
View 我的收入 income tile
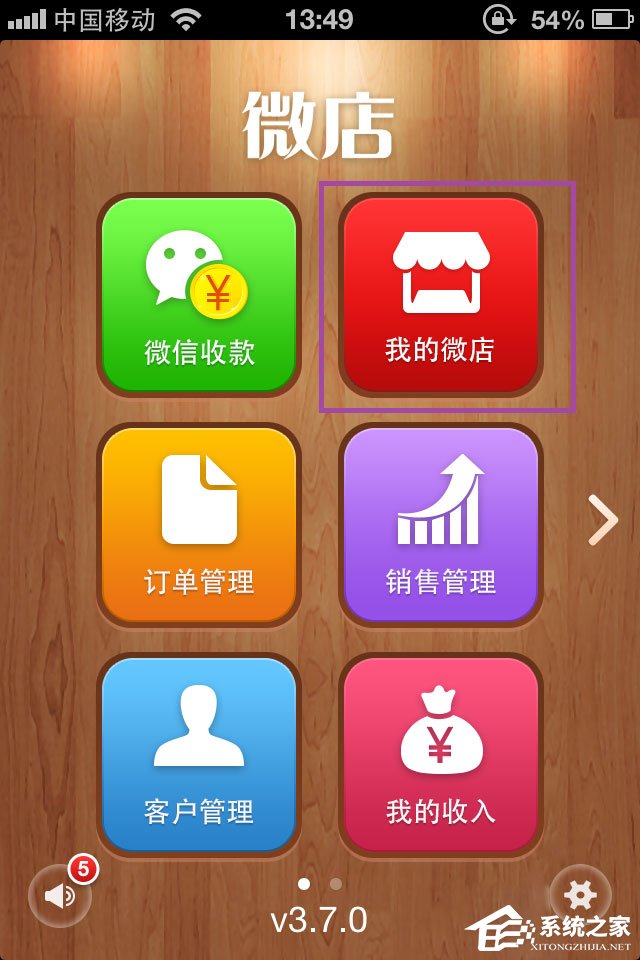coord(440,754)
